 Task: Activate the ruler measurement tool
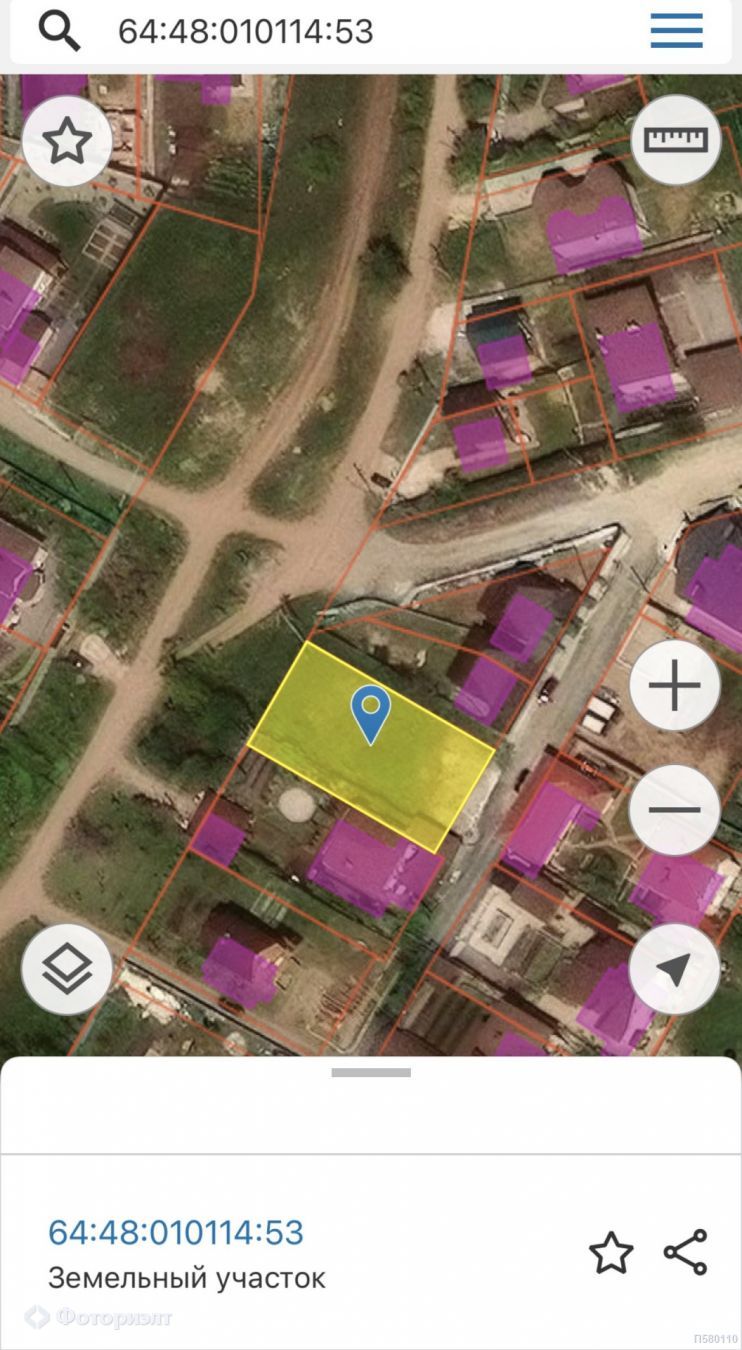[676, 140]
